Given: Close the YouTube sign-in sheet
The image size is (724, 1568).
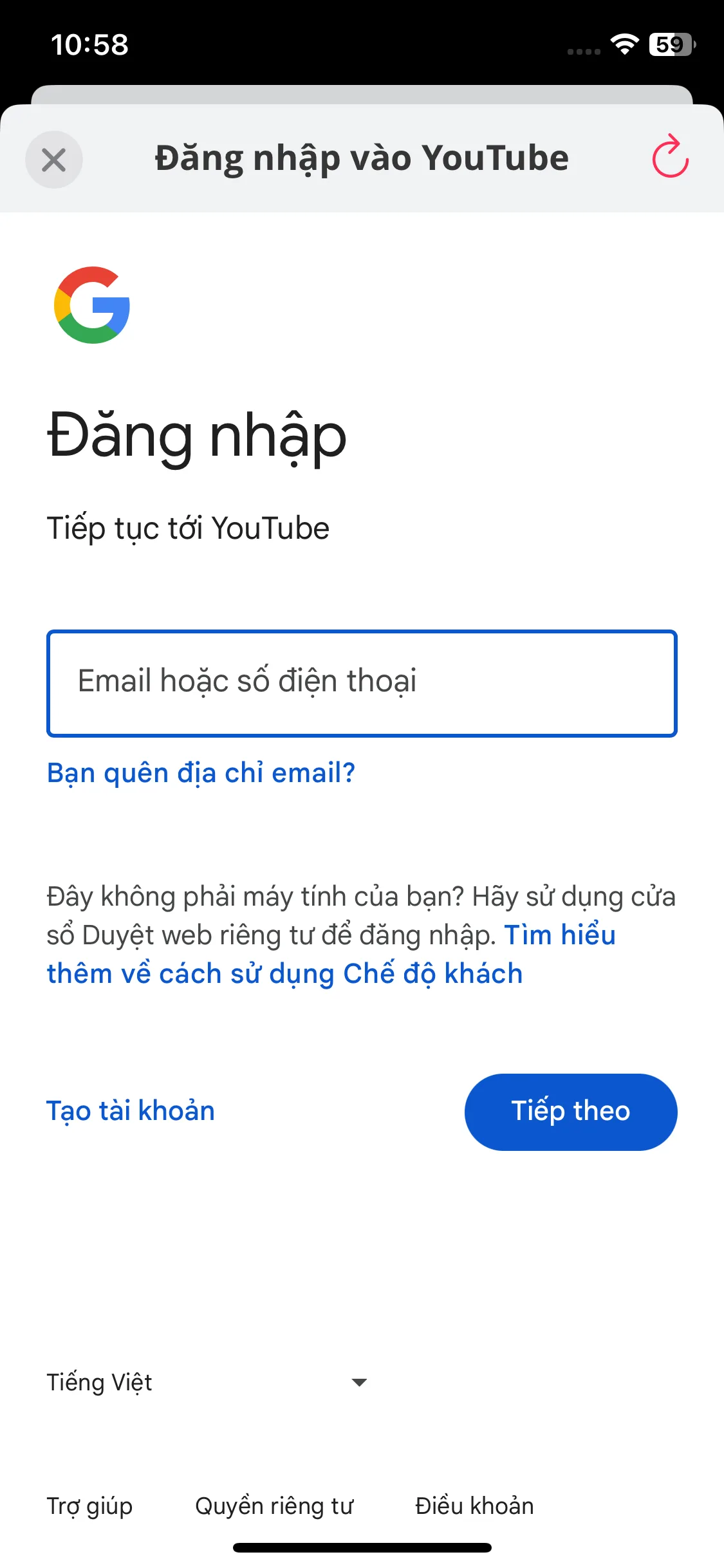Looking at the screenshot, I should 54,160.
